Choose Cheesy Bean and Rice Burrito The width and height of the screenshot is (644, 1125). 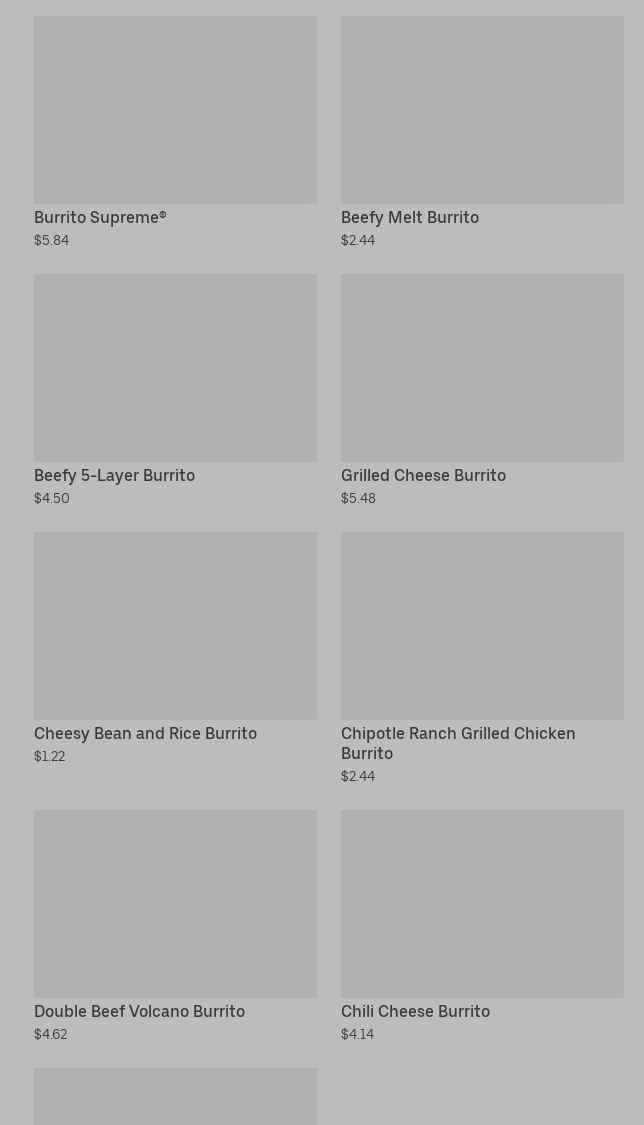point(175,649)
